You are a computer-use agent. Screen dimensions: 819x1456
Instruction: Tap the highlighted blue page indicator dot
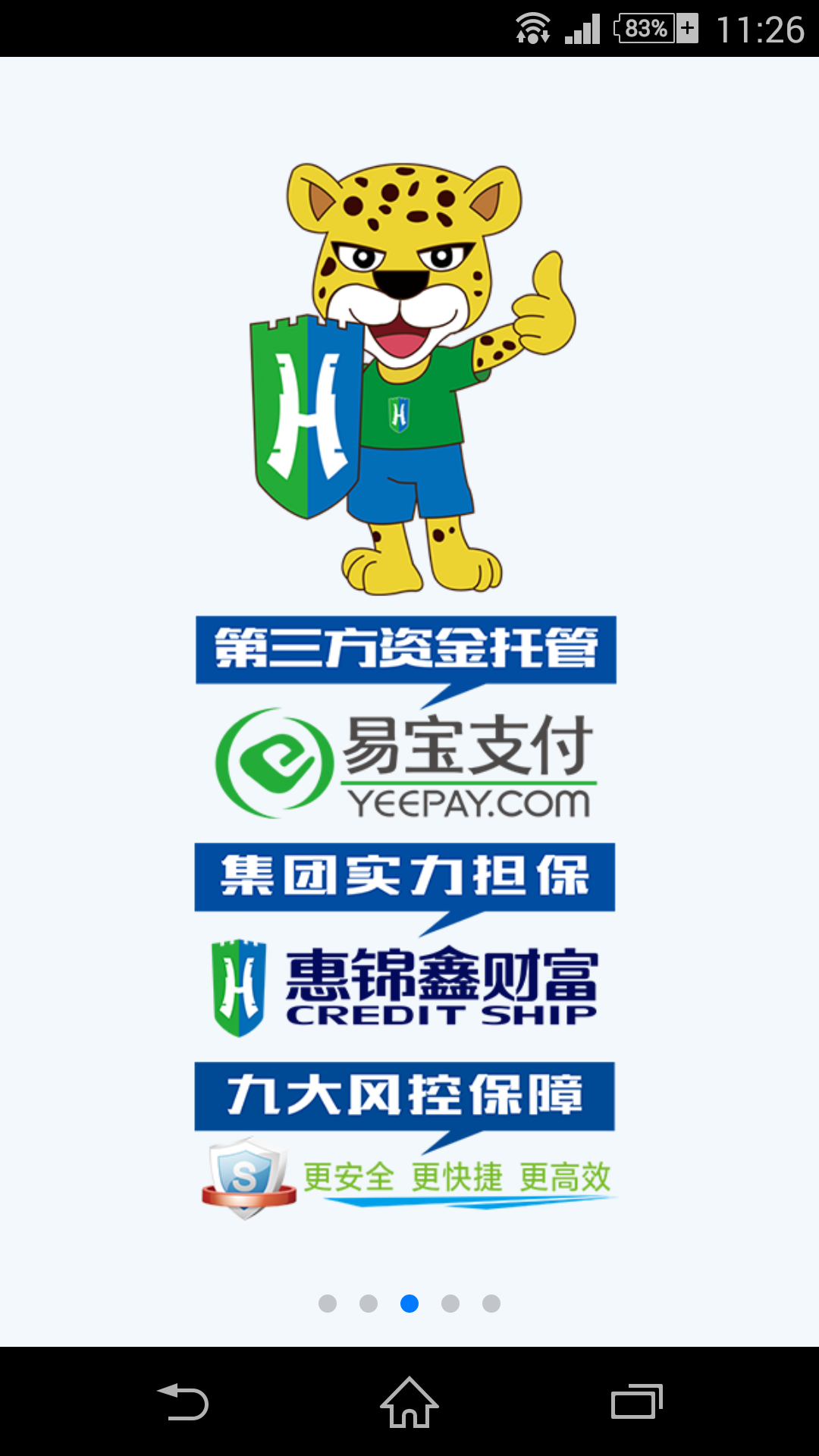point(409,1303)
